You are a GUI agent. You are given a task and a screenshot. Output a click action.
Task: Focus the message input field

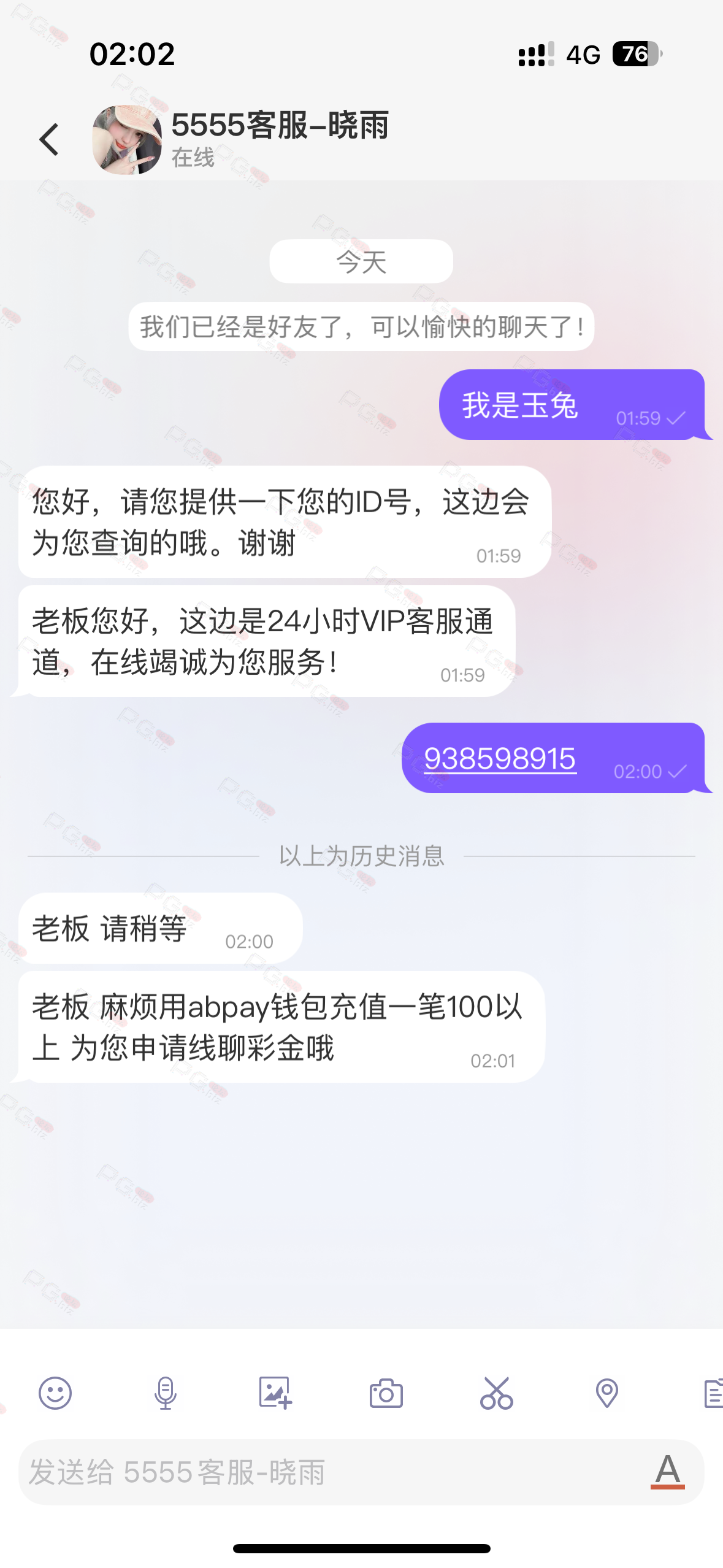point(331,1472)
